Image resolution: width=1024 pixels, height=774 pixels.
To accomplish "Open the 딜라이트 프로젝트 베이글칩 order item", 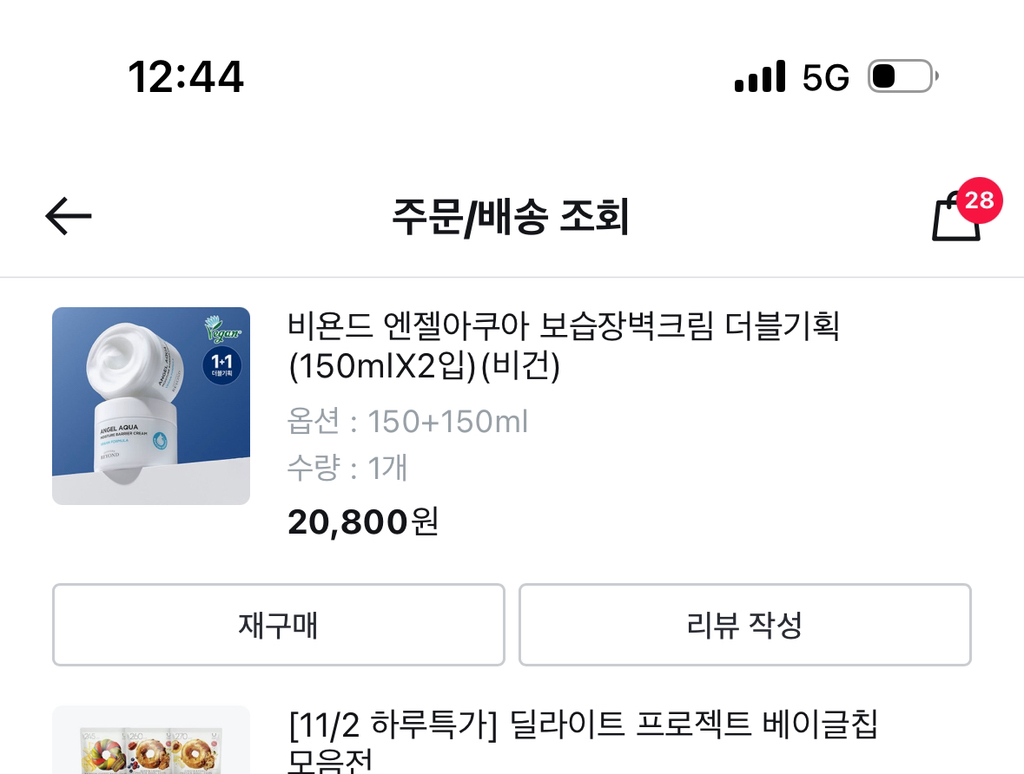I will [x=583, y=738].
